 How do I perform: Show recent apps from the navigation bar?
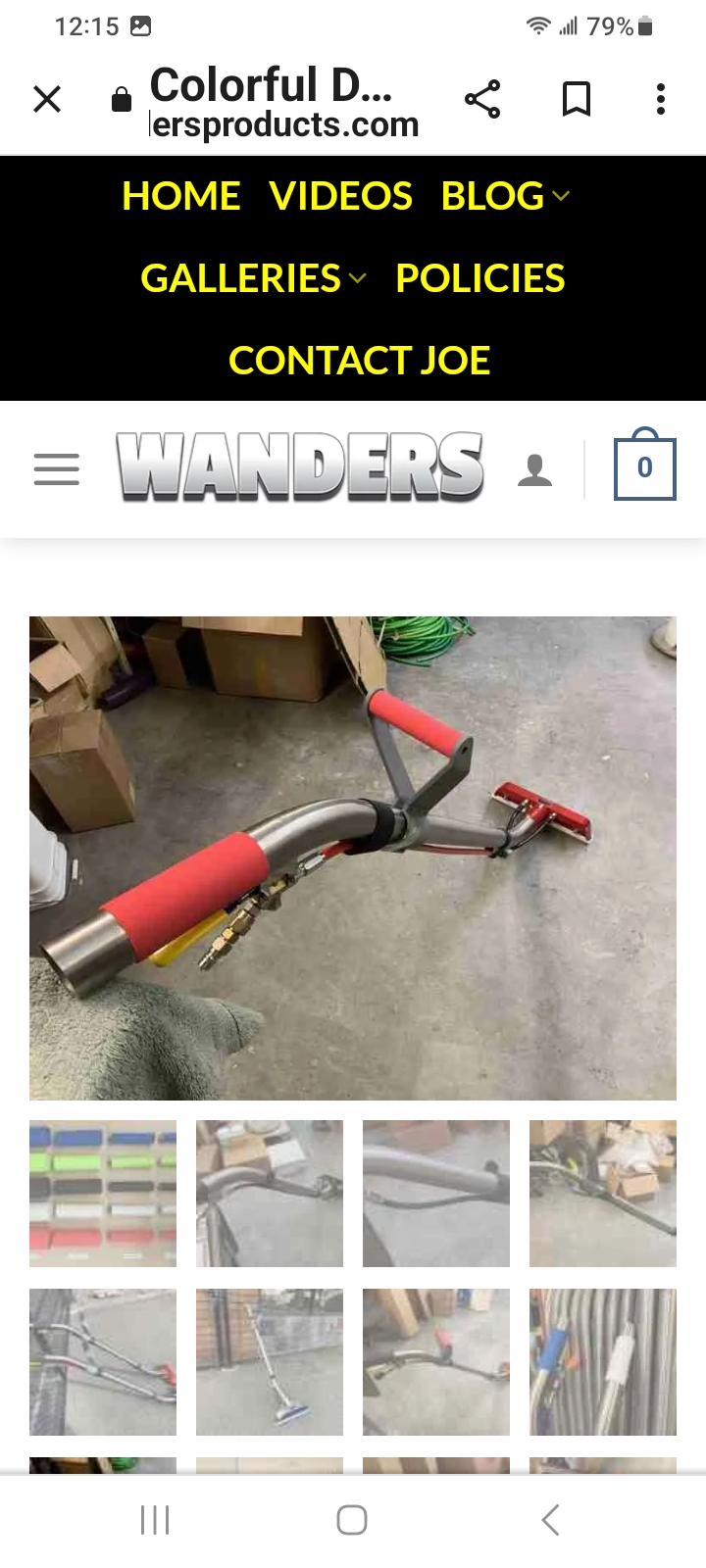pos(155,1520)
